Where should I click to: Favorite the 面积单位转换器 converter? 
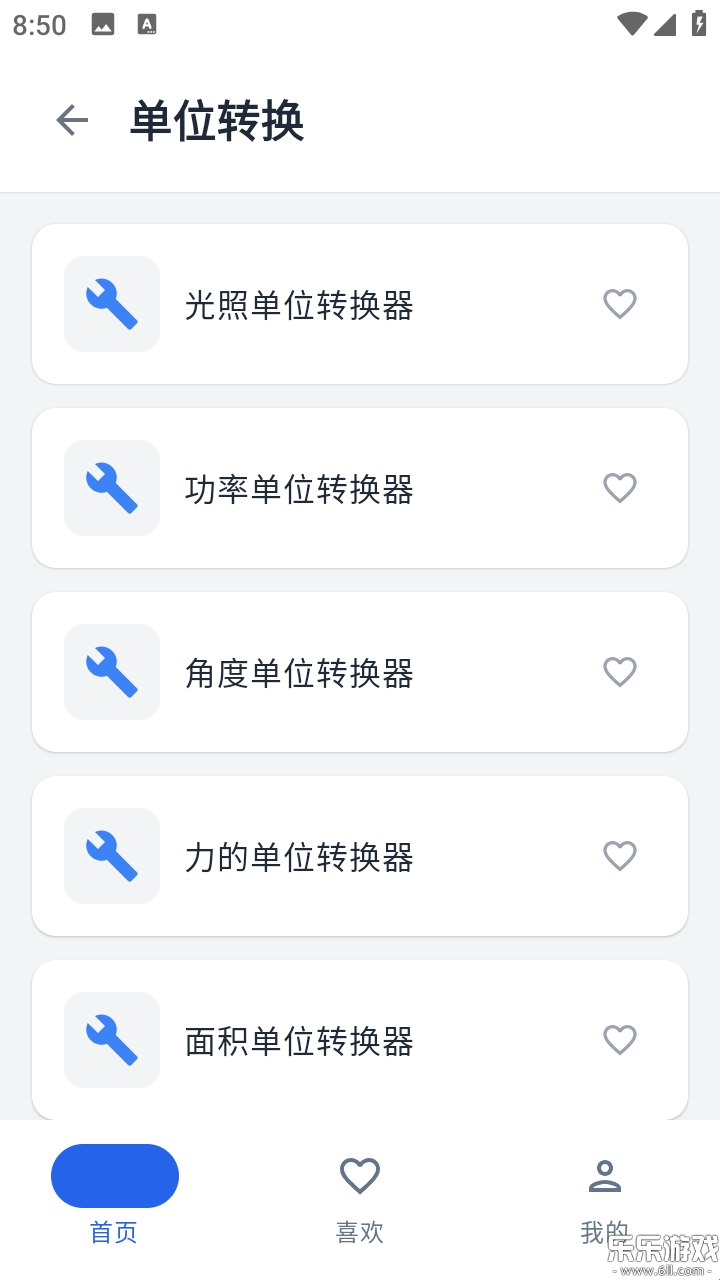pos(620,1040)
